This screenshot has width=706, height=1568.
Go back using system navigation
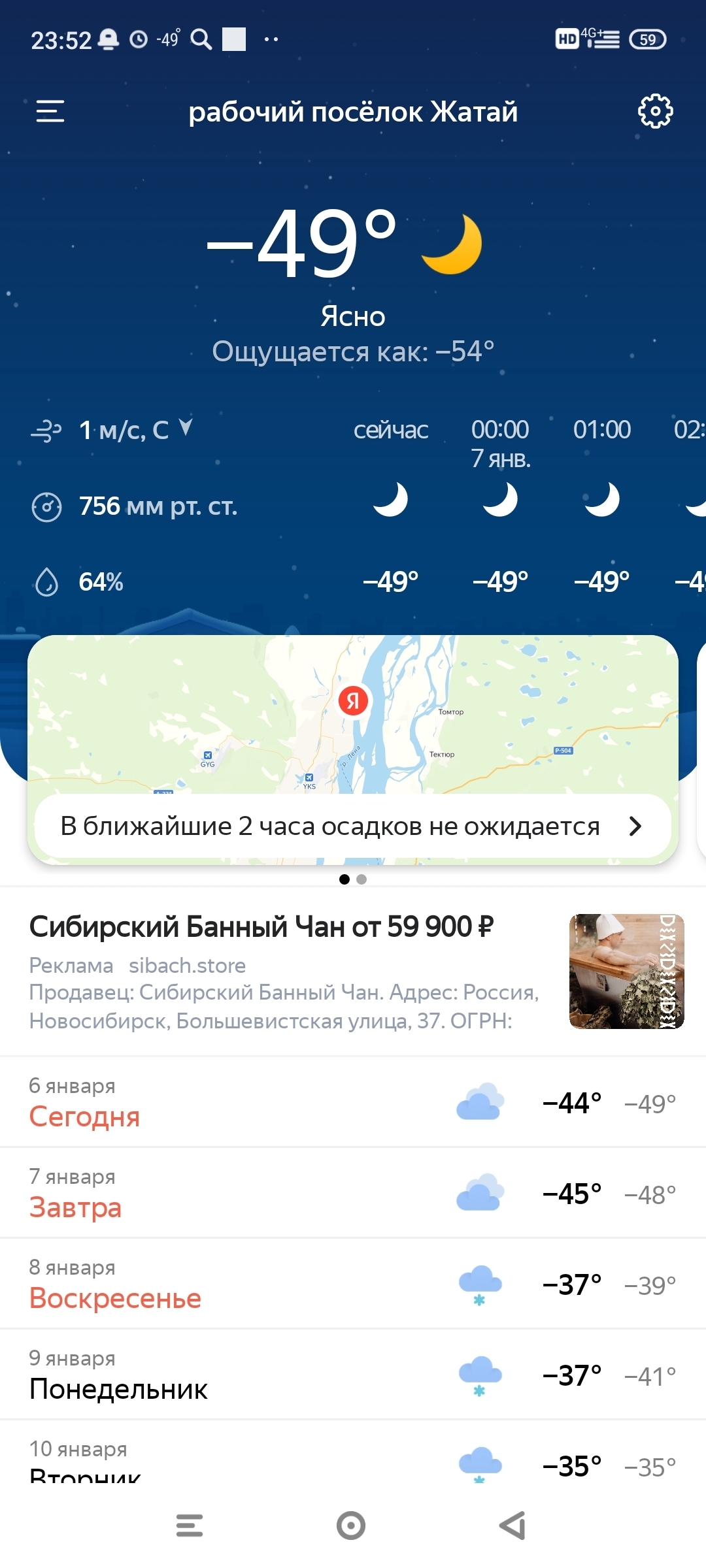(513, 1526)
